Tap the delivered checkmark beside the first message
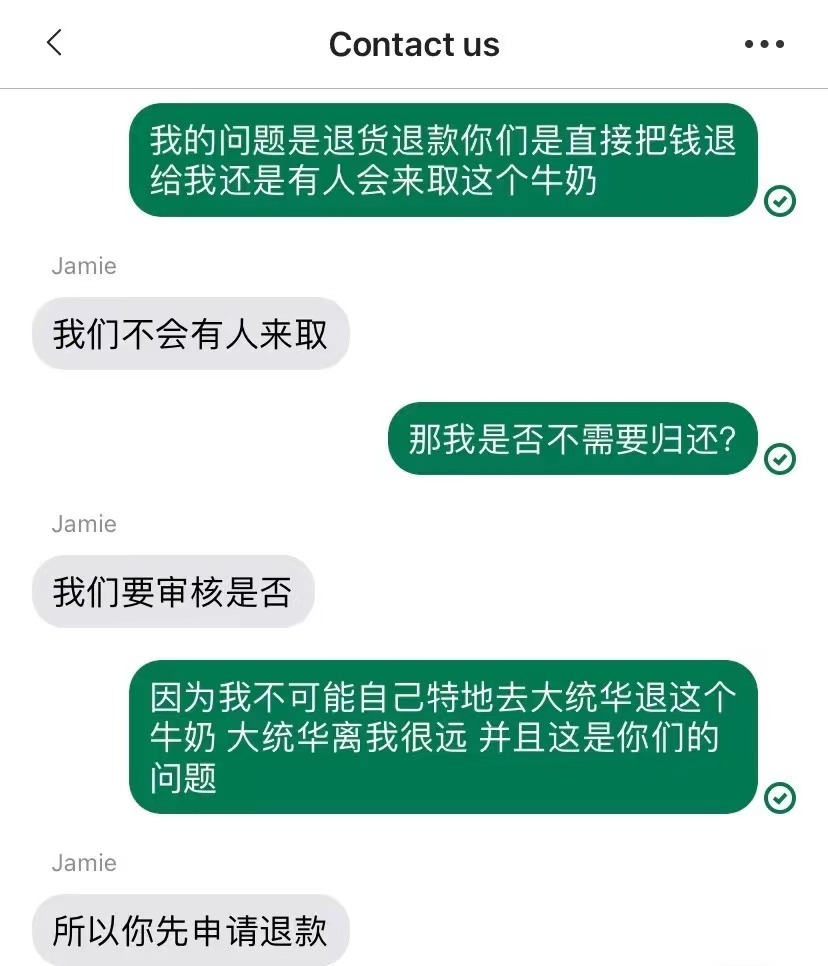The height and width of the screenshot is (966, 828). point(781,201)
